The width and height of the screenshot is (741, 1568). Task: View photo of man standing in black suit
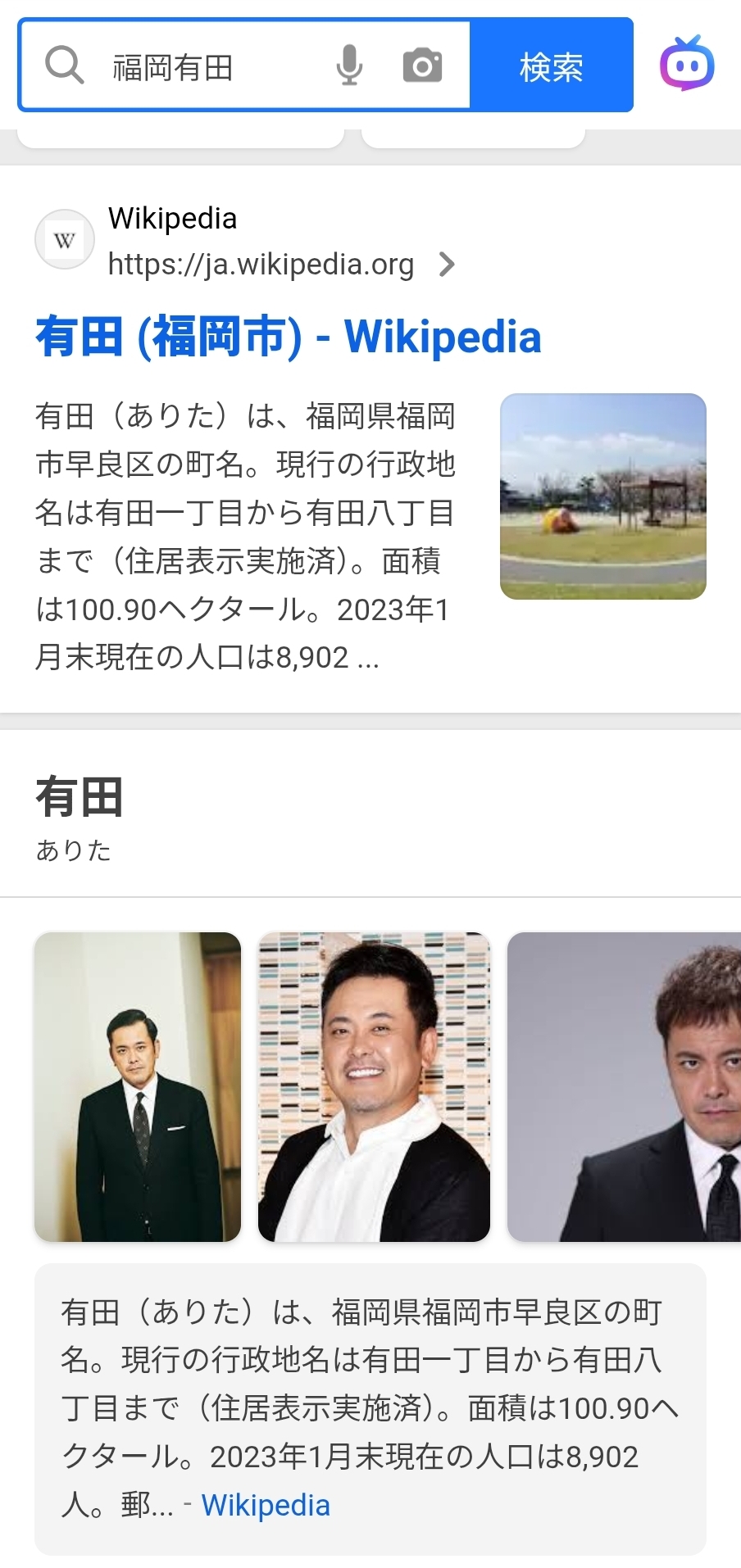click(x=138, y=1086)
